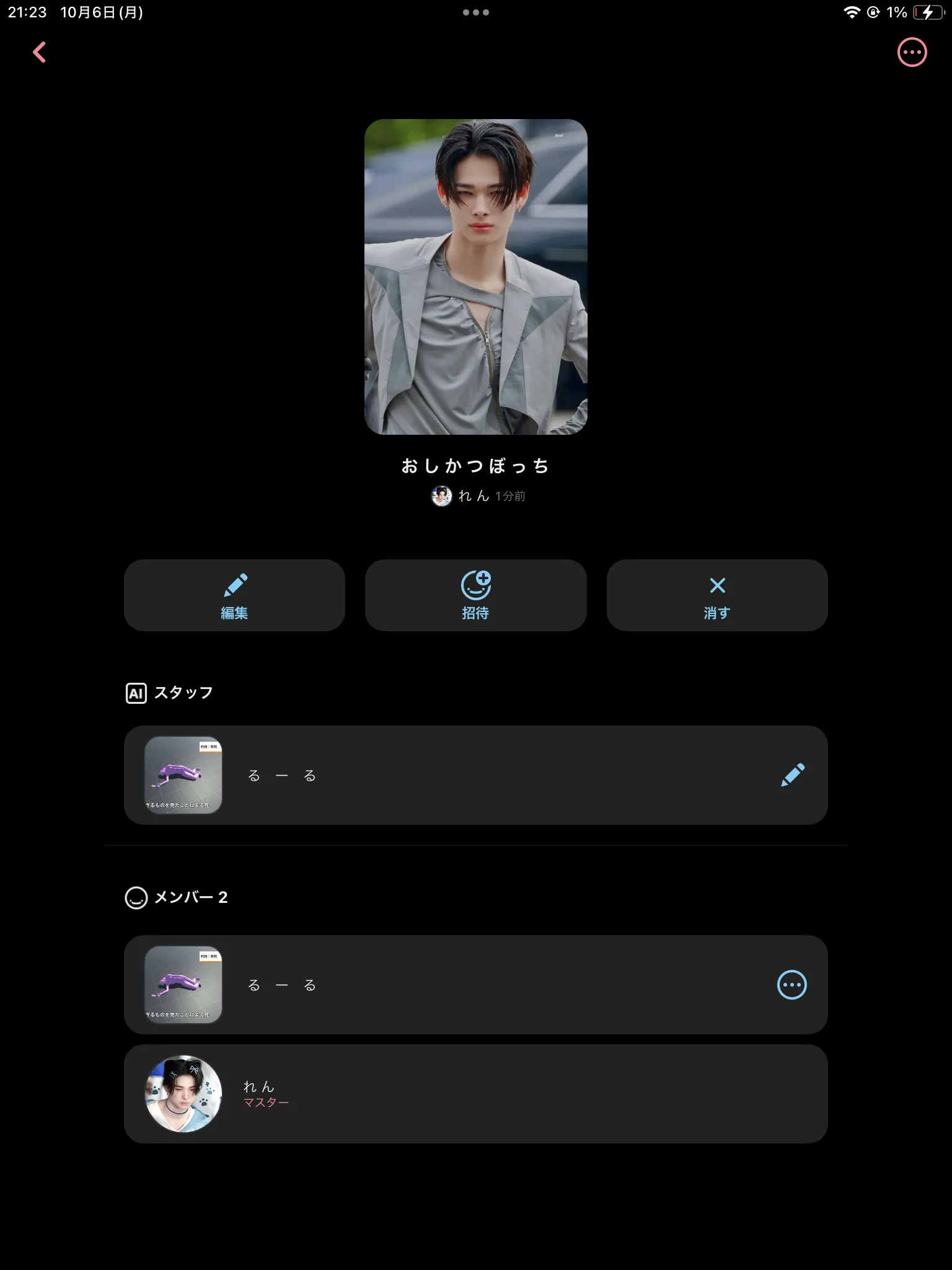
Task: Open the るーる staff card
Action: [x=434, y=775]
